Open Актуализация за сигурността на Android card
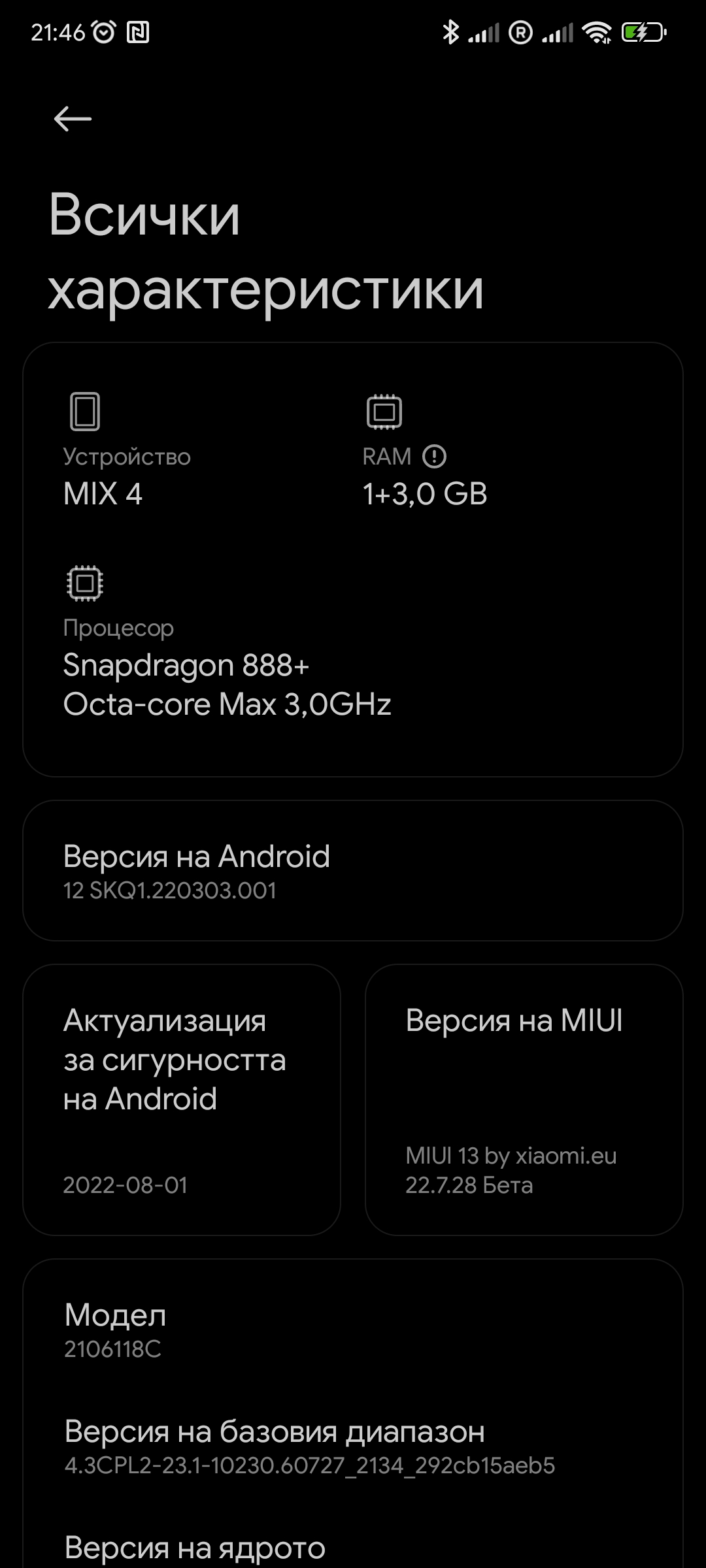The height and width of the screenshot is (1568, 706). coord(182,1100)
